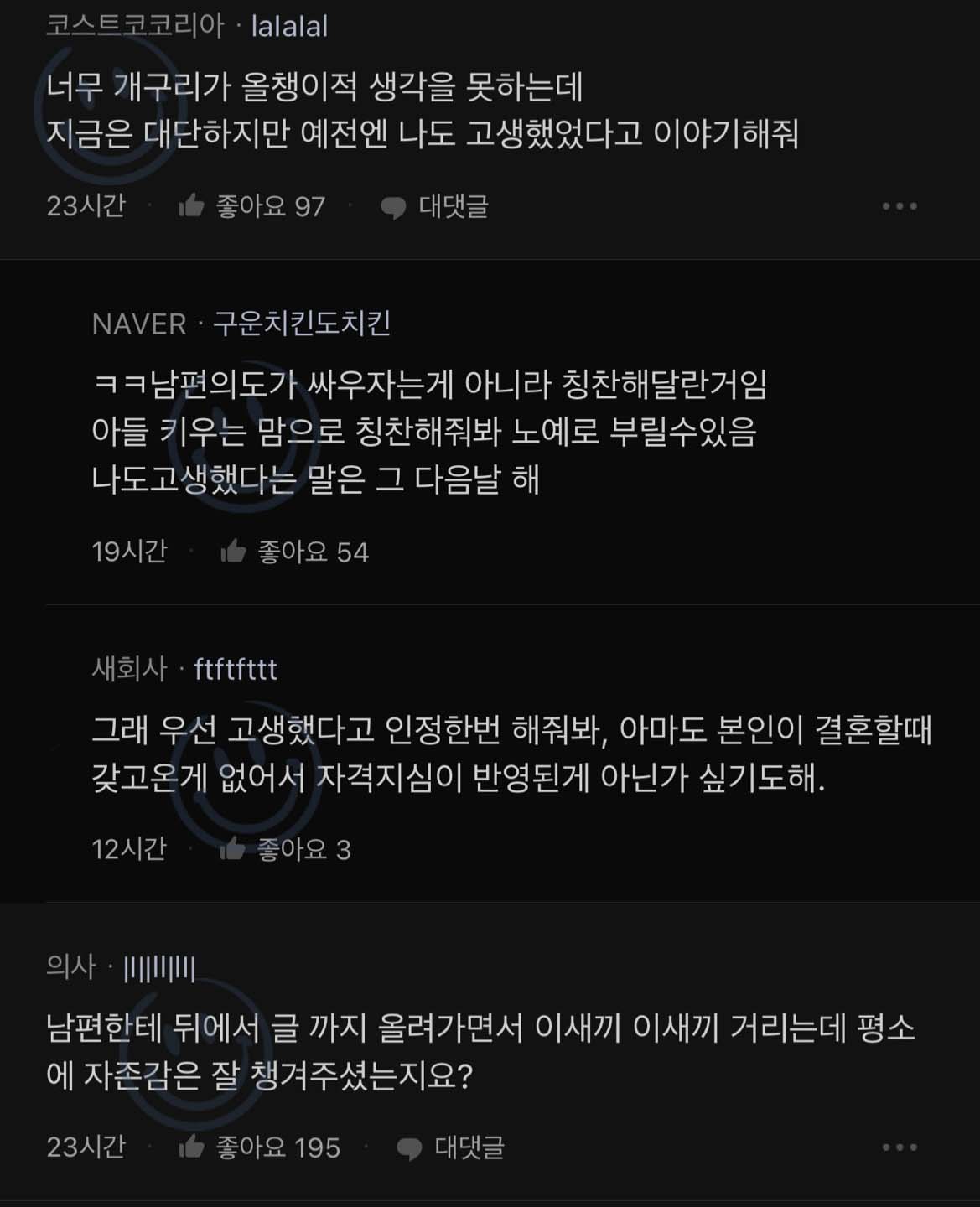Like lalalal's comment with 97 likes

192,205
